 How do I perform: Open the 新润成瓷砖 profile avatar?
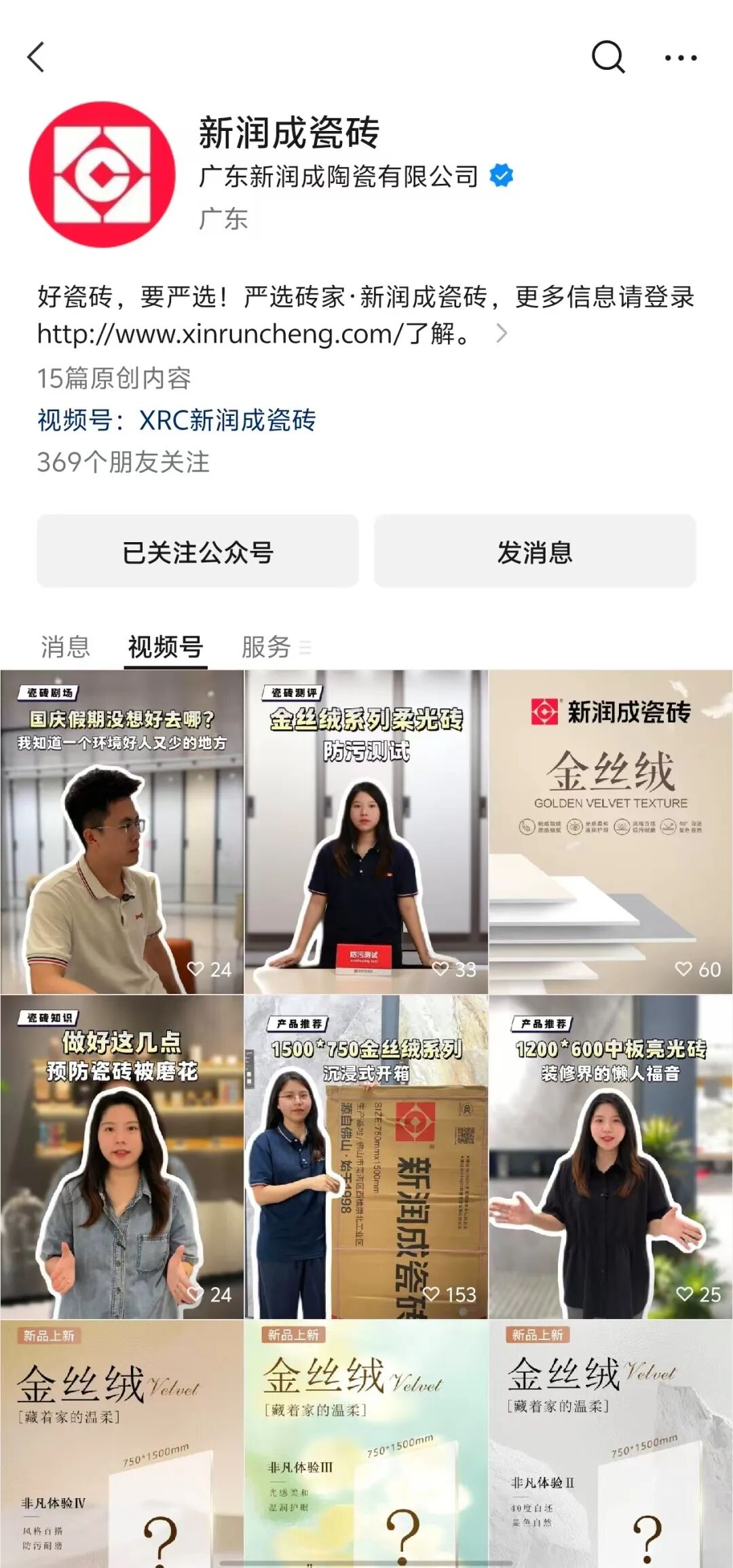pyautogui.click(x=102, y=174)
